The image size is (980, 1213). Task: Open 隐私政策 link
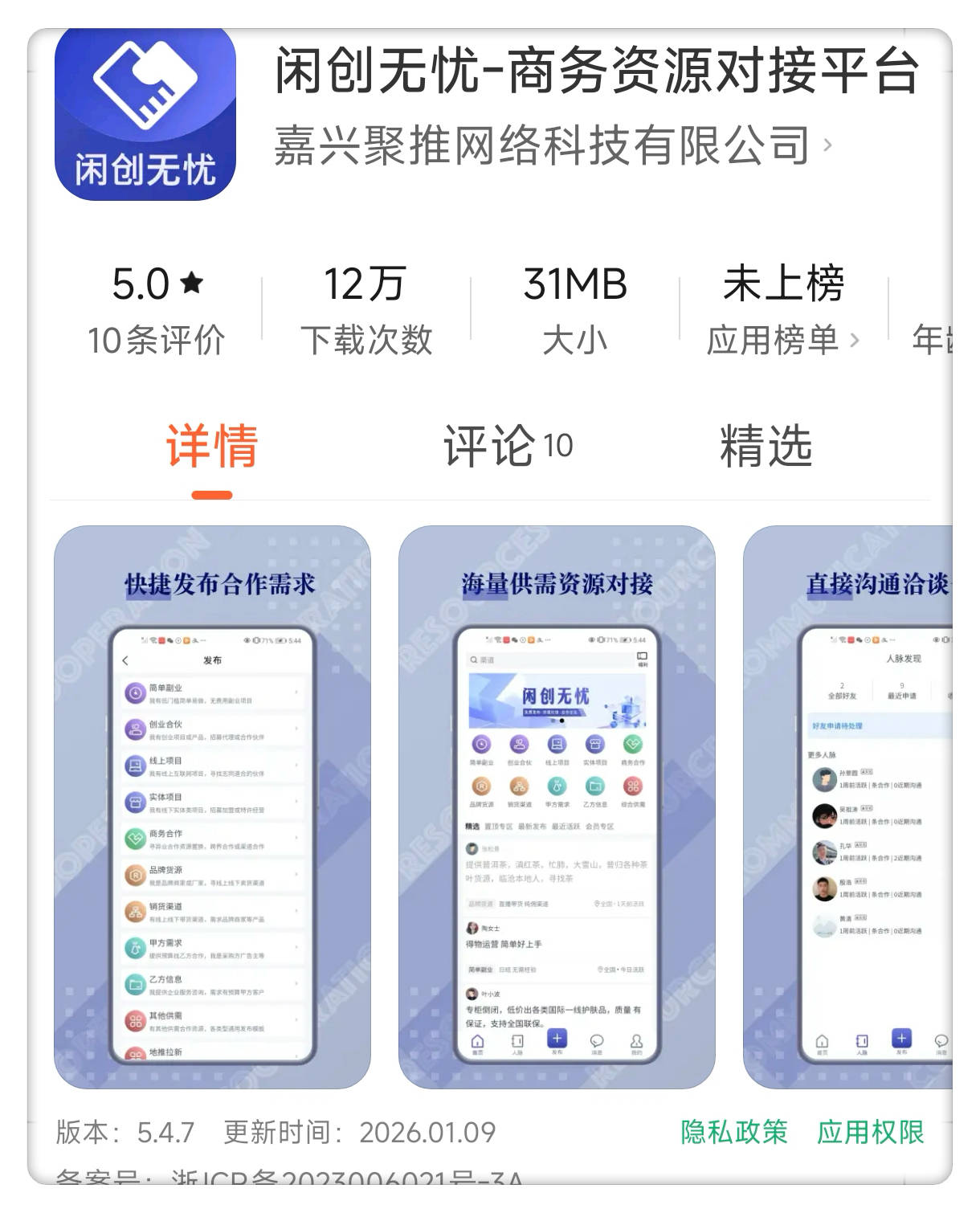coord(733,1132)
